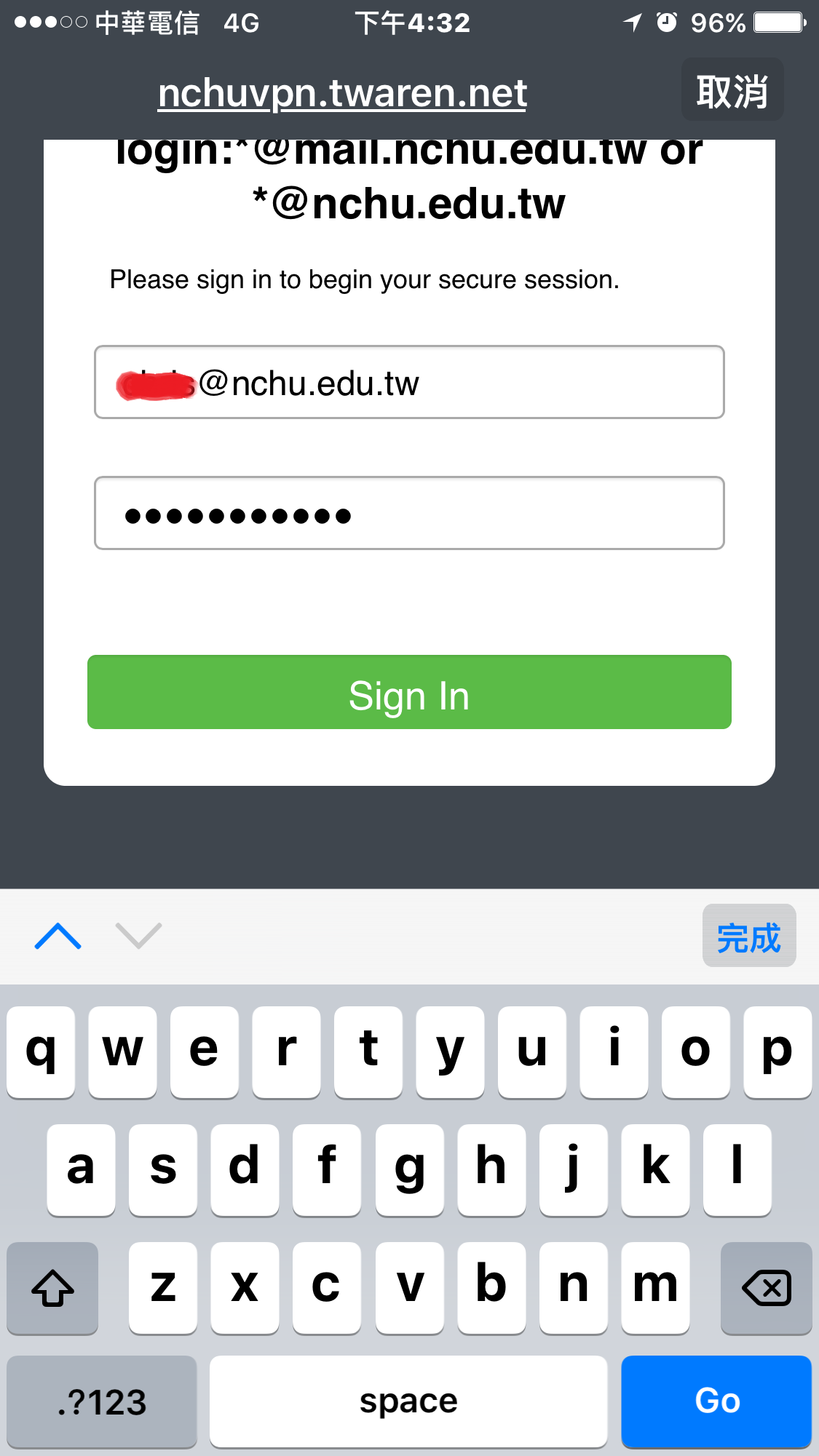The width and height of the screenshot is (819, 1456).
Task: Focus the email username field
Action: point(409,382)
